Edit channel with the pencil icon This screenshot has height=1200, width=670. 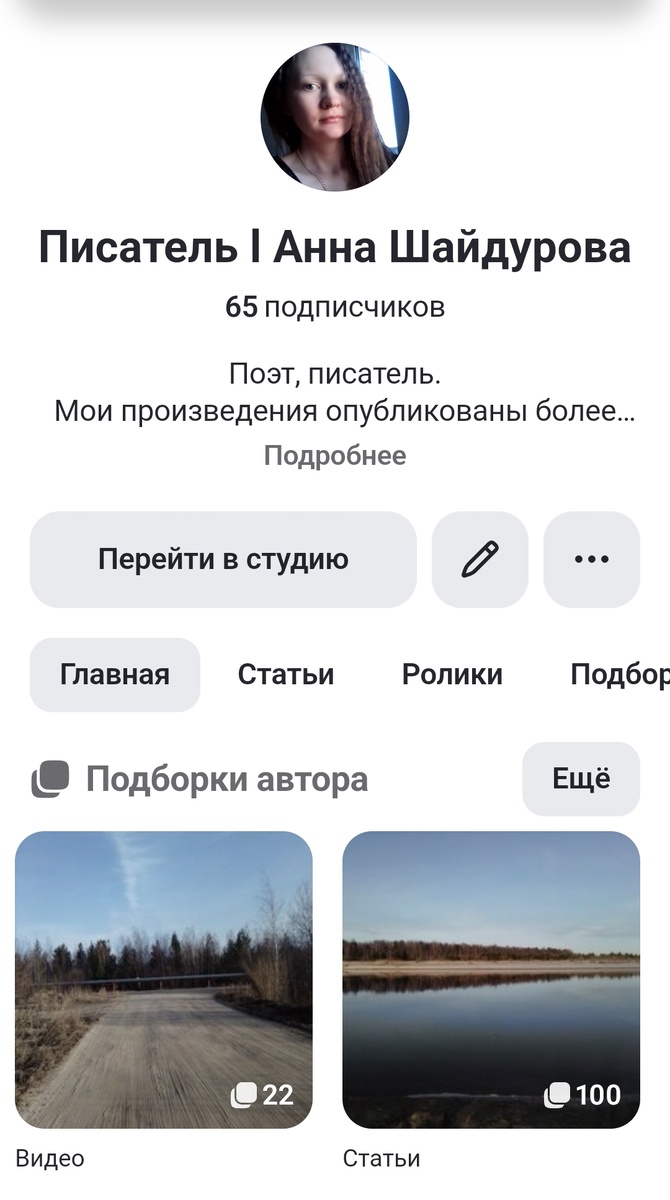click(x=480, y=560)
